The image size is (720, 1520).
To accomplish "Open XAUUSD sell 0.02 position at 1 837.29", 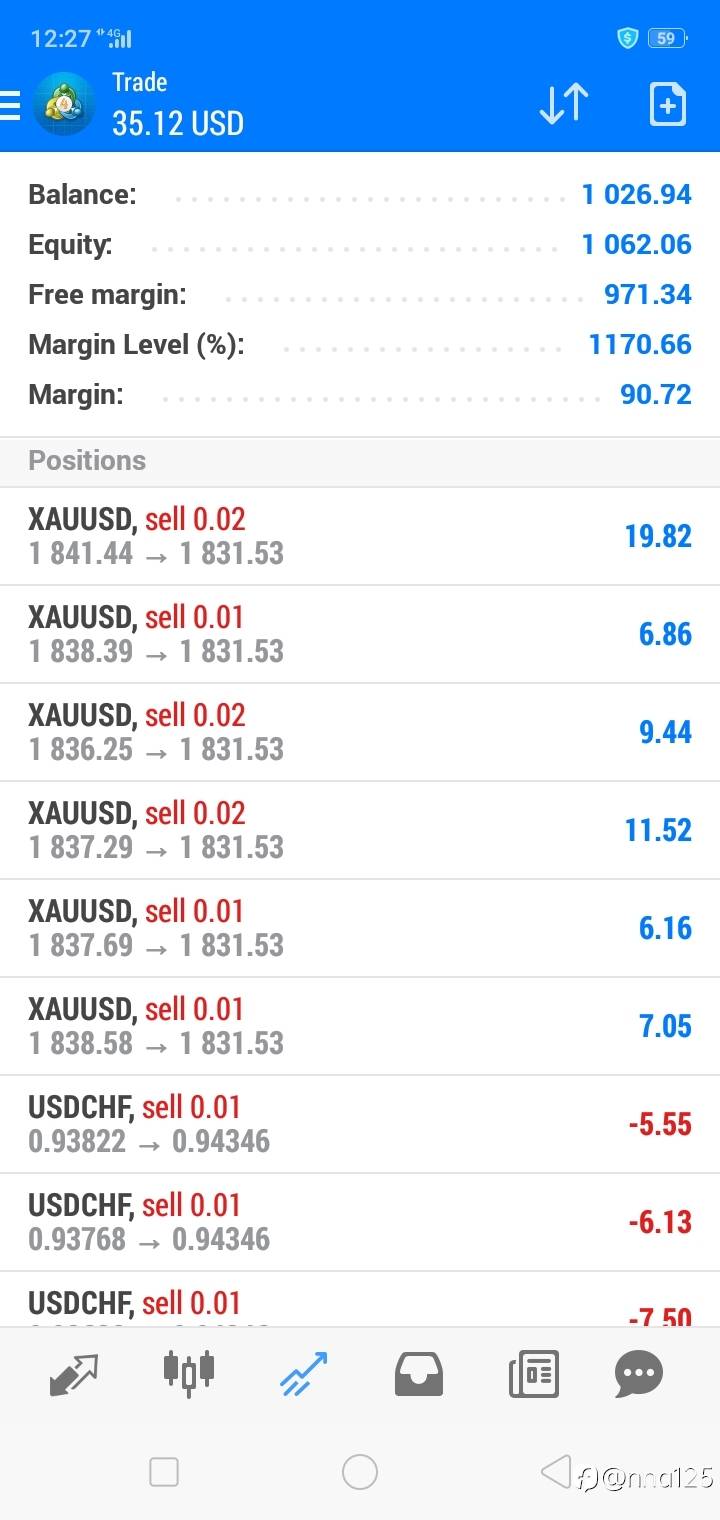I will 360,830.
